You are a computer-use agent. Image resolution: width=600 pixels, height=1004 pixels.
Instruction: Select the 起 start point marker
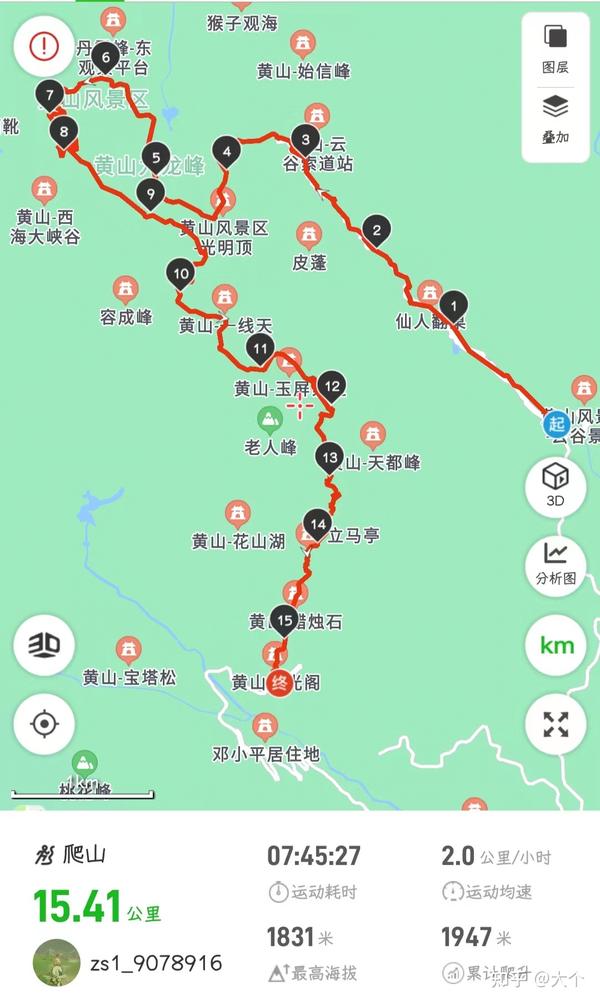pos(556,424)
